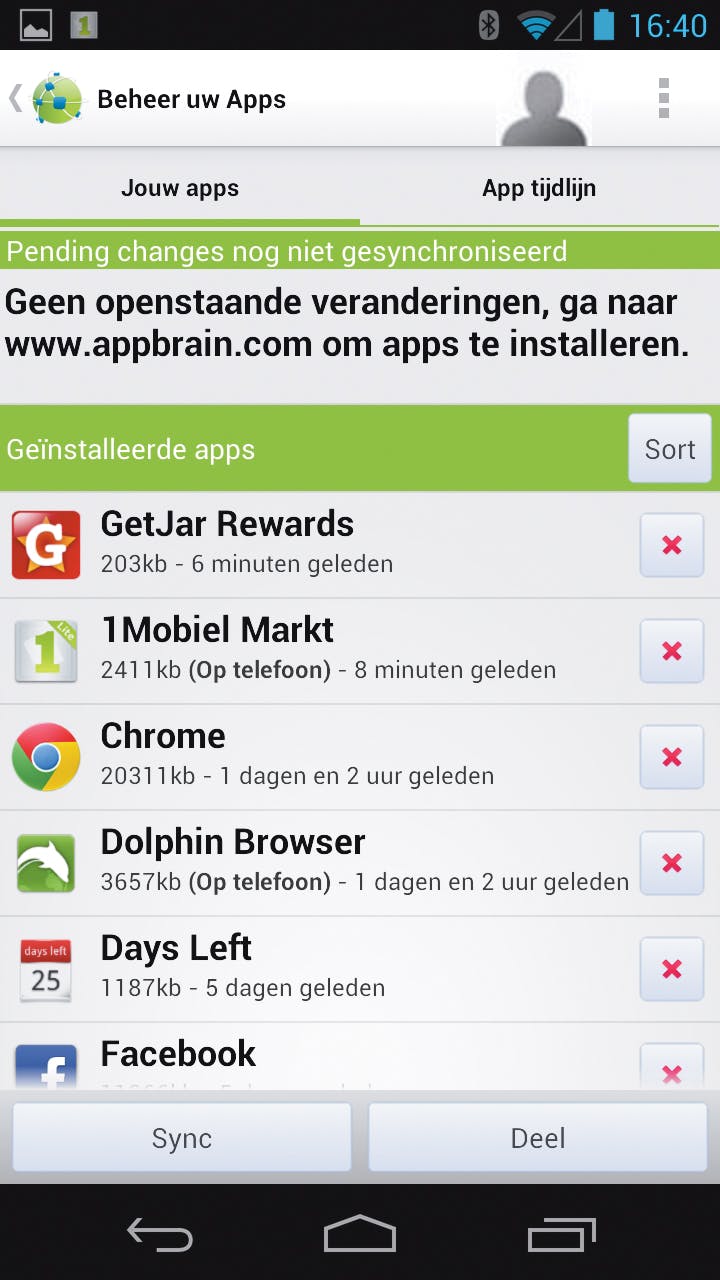This screenshot has width=720, height=1280.
Task: Open the 1Mobiel Markt entry
Action: [x=300, y=651]
